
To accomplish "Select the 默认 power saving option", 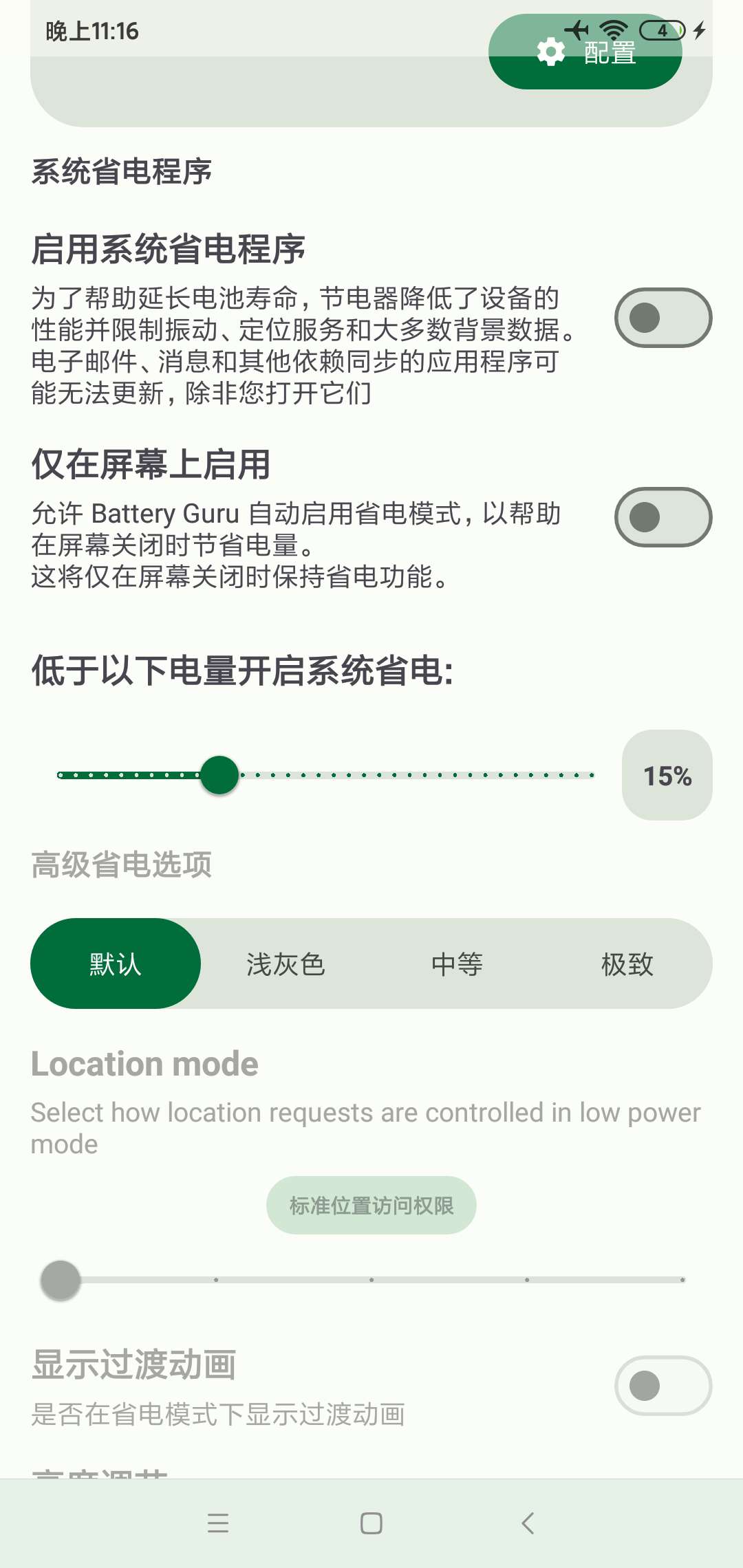I will click(116, 963).
